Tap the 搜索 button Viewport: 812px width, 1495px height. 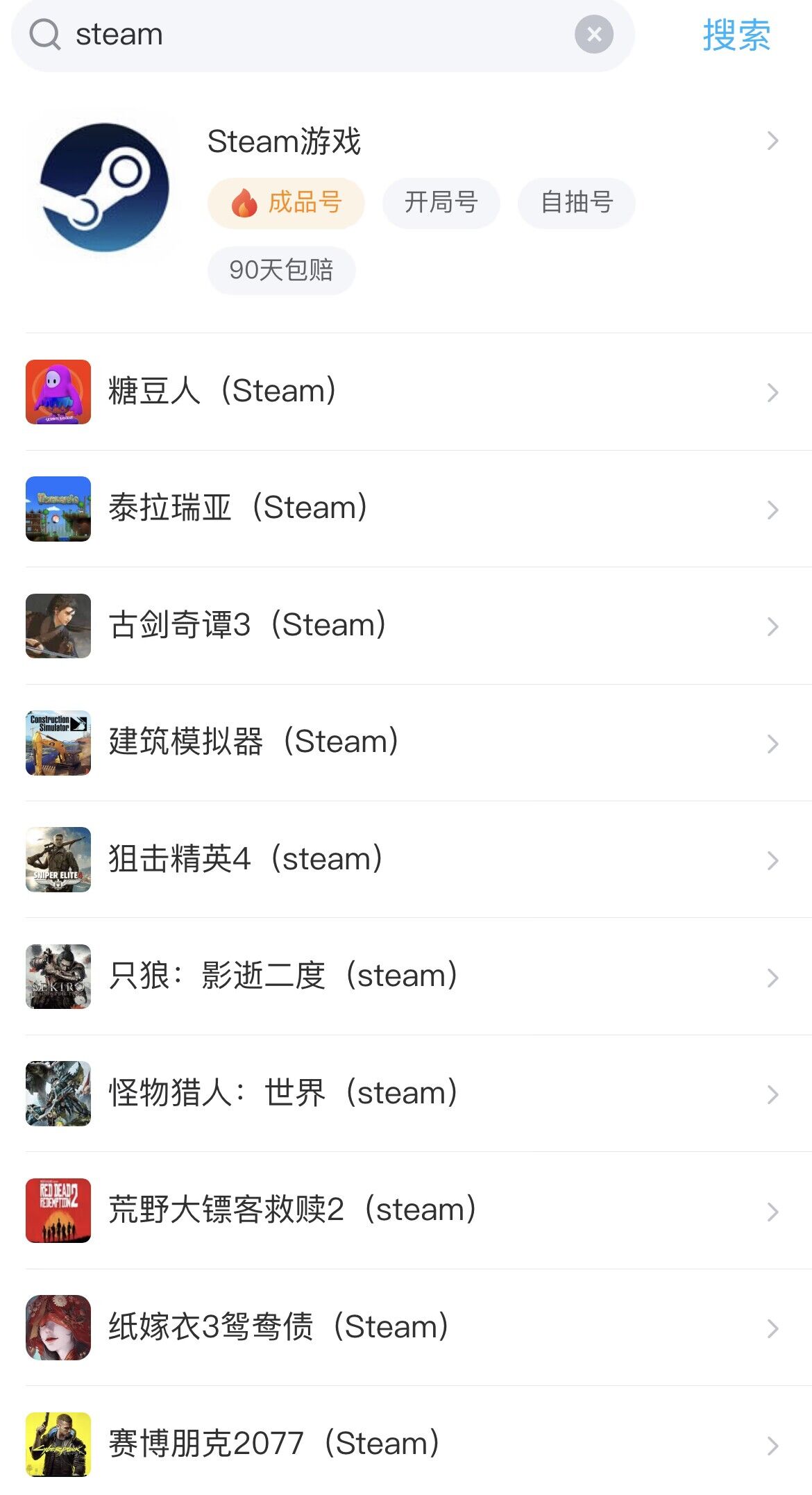coord(736,35)
